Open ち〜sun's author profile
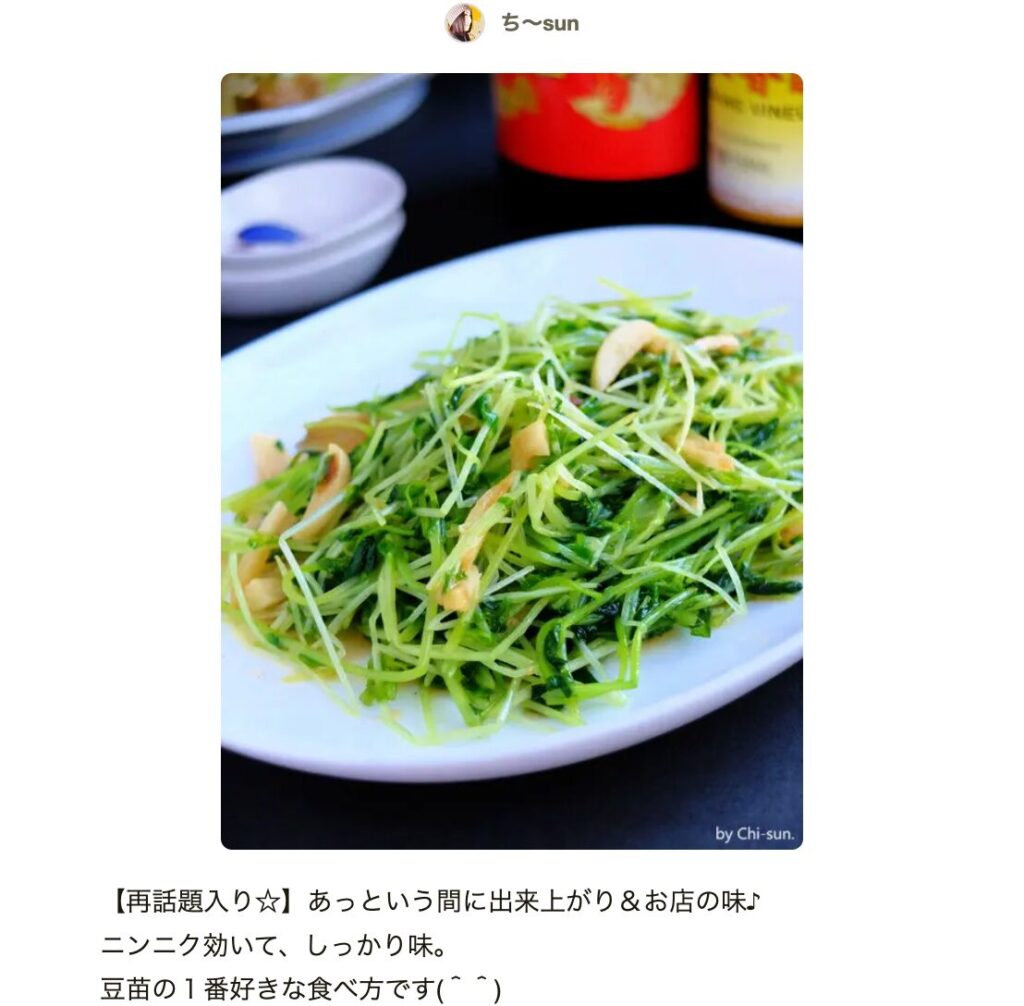Screen dimensions: 1024x1006 pos(538,23)
